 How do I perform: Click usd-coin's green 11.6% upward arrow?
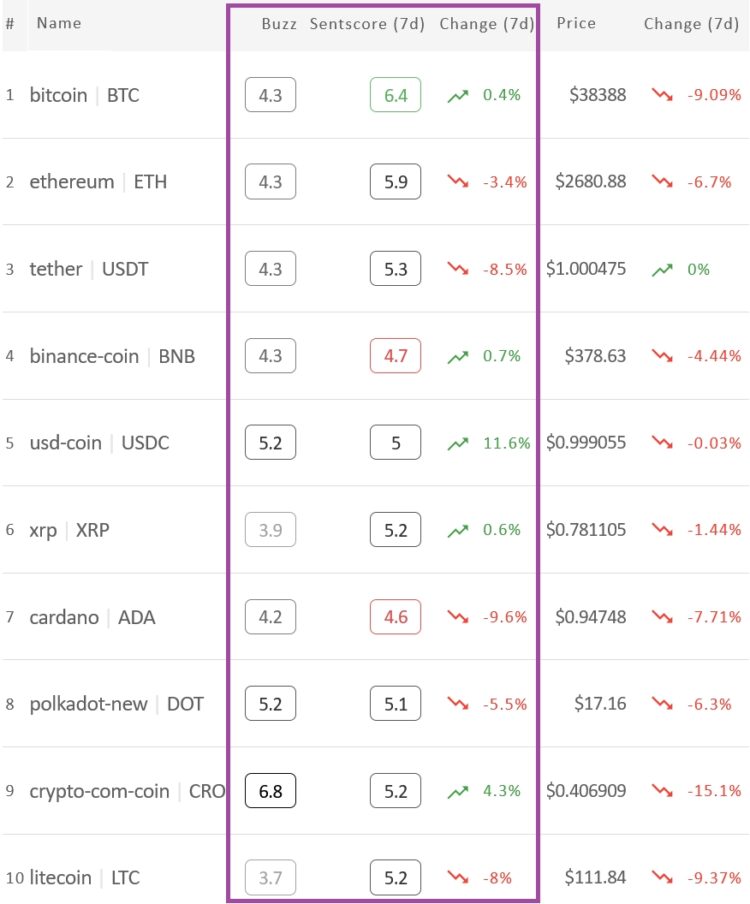459,442
